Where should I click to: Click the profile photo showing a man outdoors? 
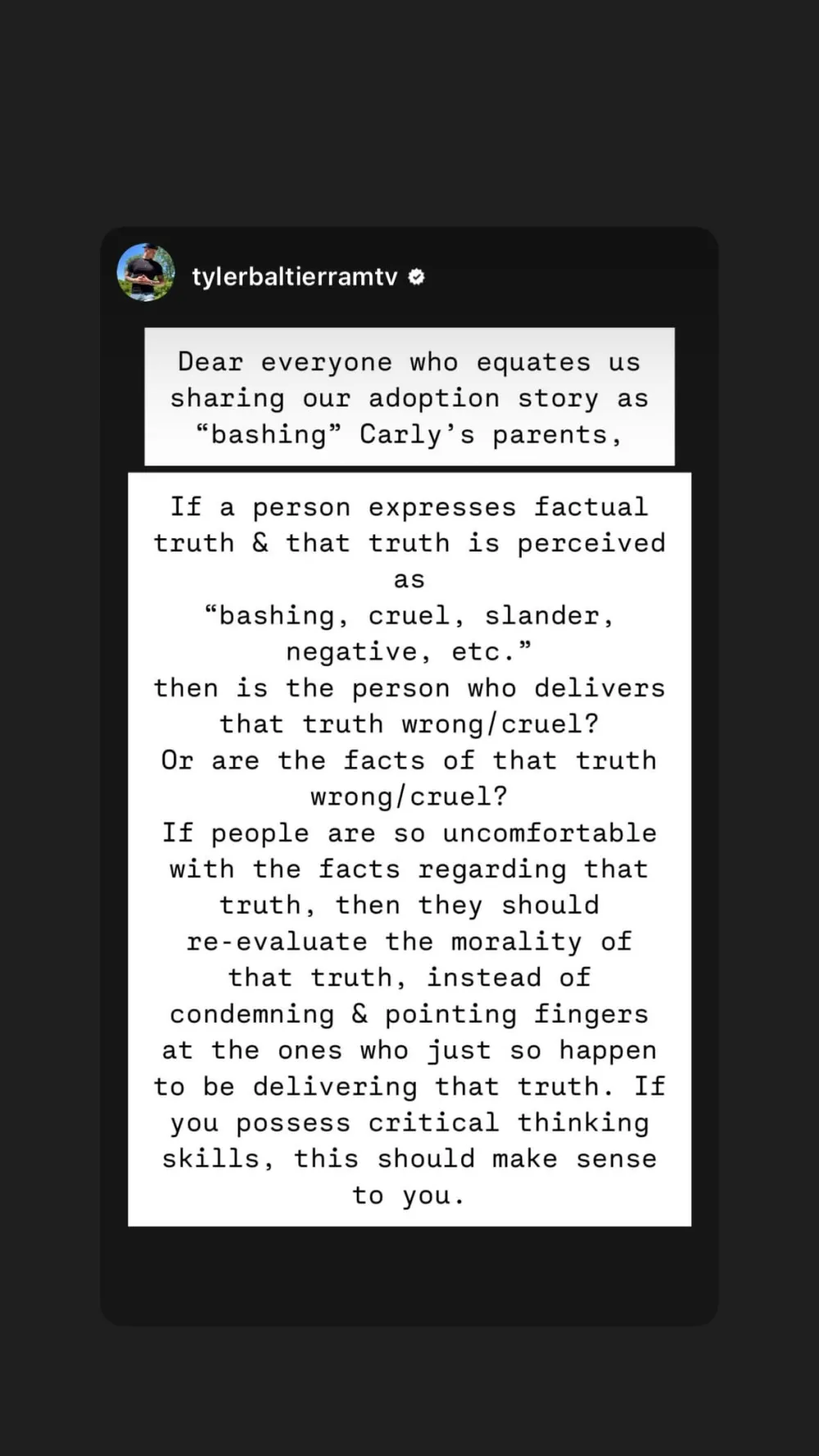click(x=145, y=274)
